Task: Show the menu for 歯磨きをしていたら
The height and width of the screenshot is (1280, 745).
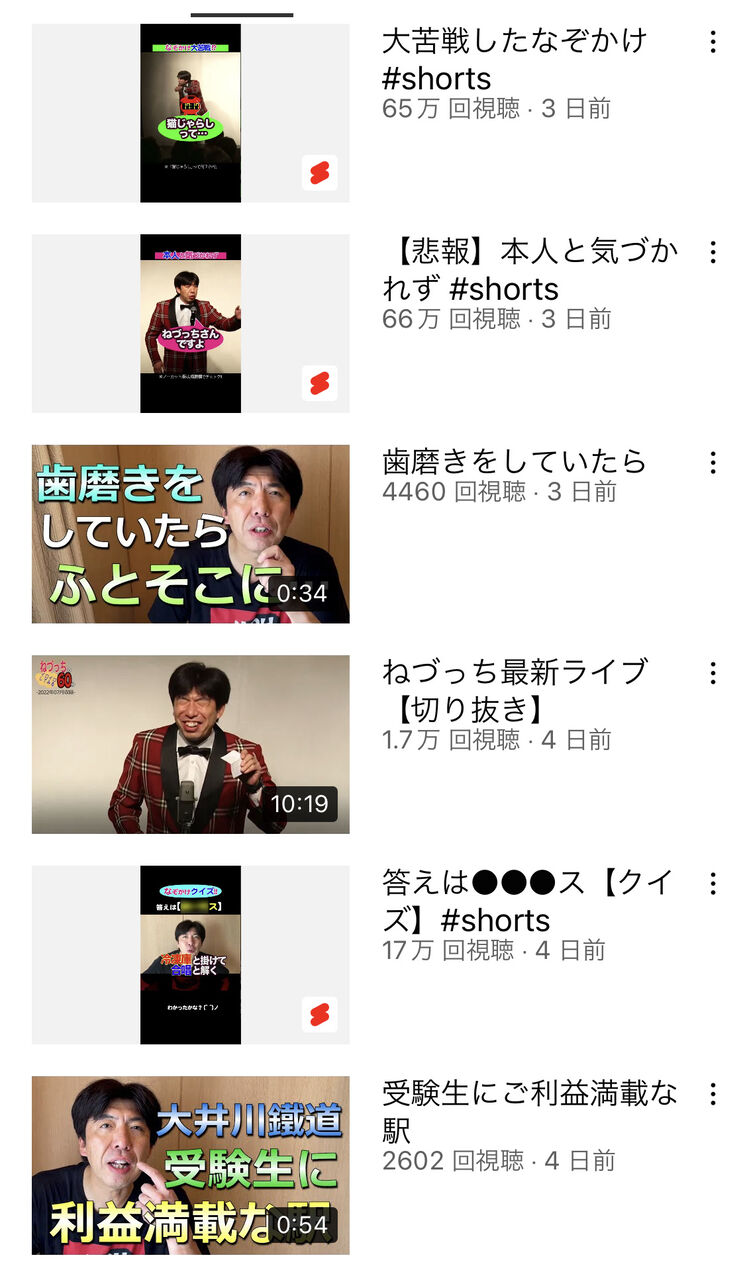Action: (x=712, y=462)
